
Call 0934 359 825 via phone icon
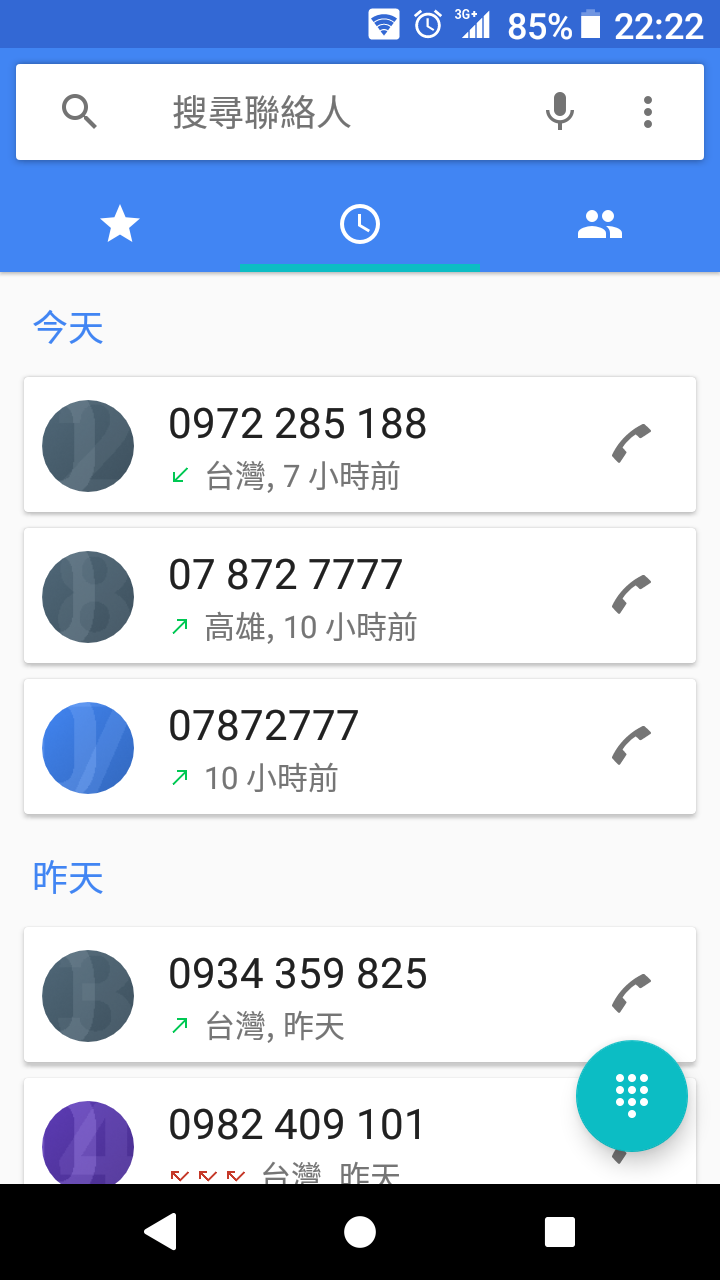tap(632, 994)
